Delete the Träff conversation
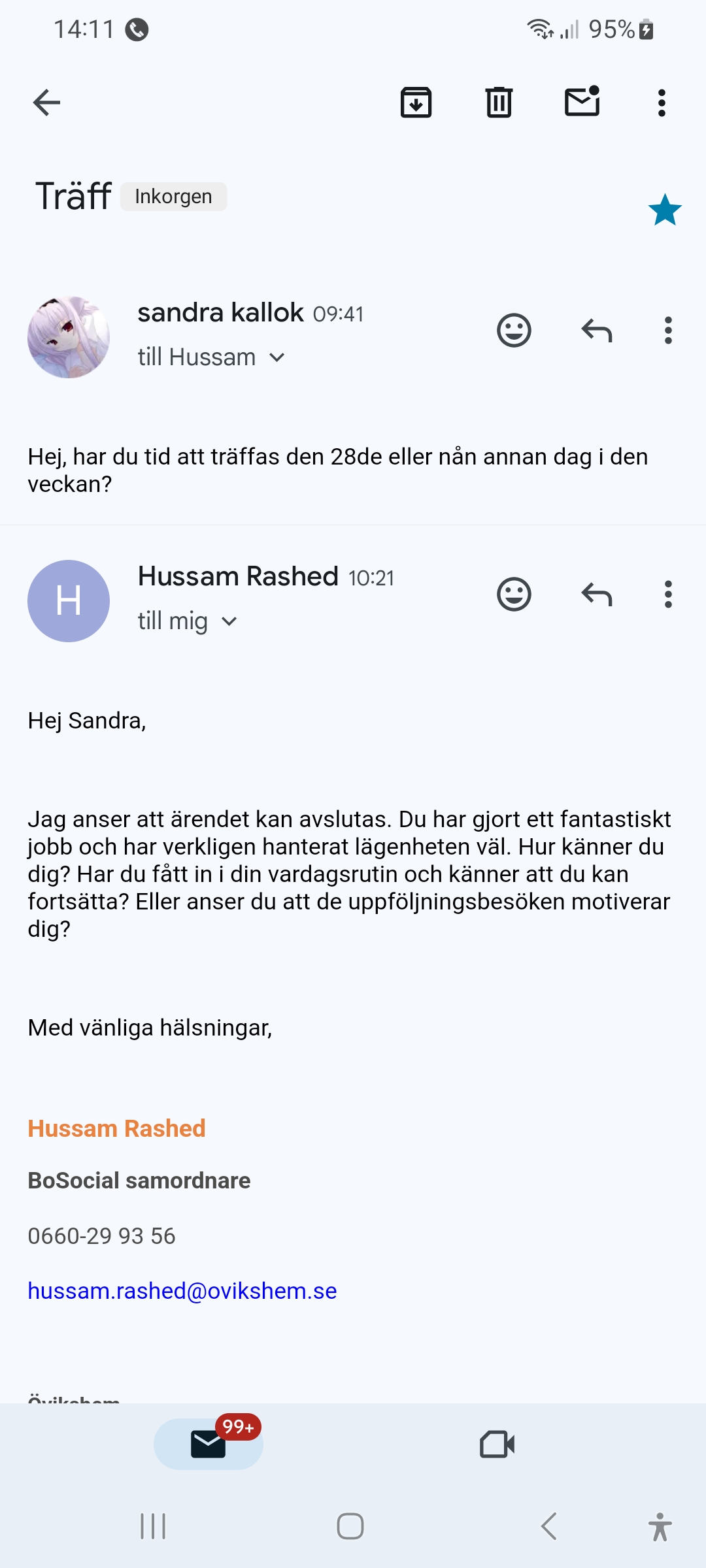 tap(499, 103)
